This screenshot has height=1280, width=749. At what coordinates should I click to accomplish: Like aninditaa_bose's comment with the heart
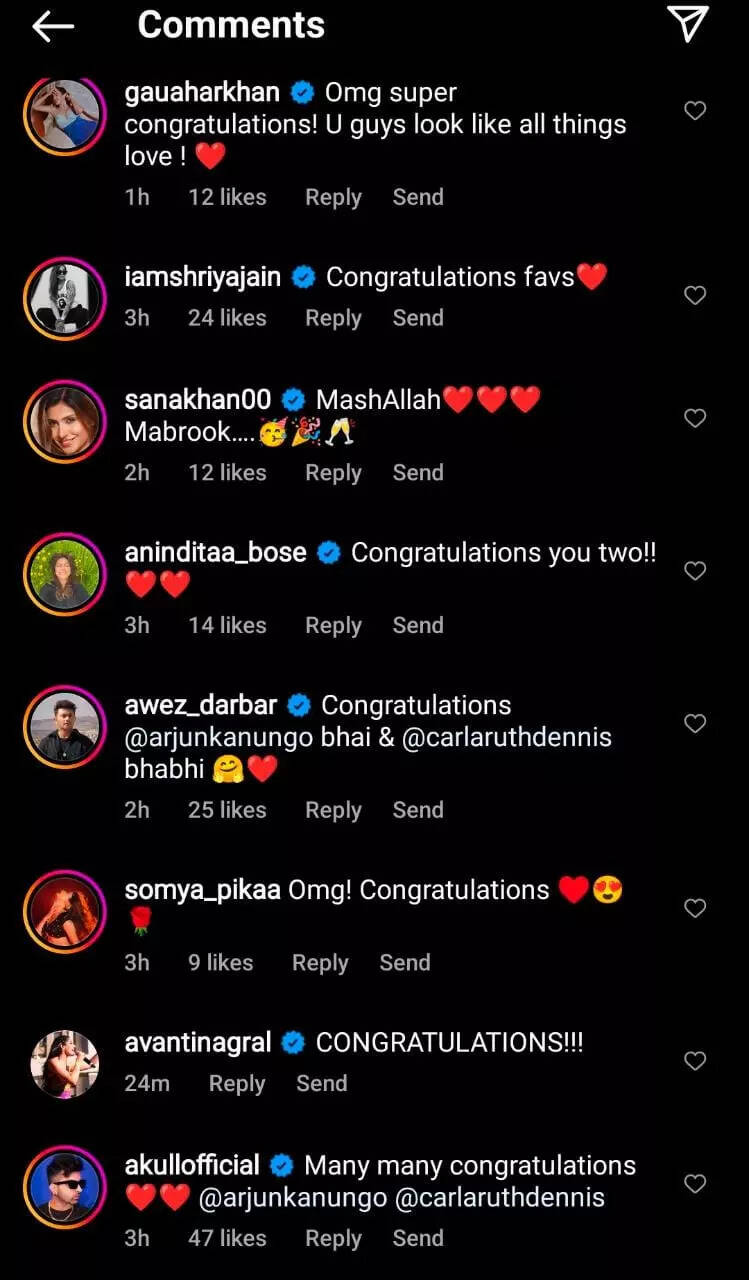pyautogui.click(x=695, y=571)
